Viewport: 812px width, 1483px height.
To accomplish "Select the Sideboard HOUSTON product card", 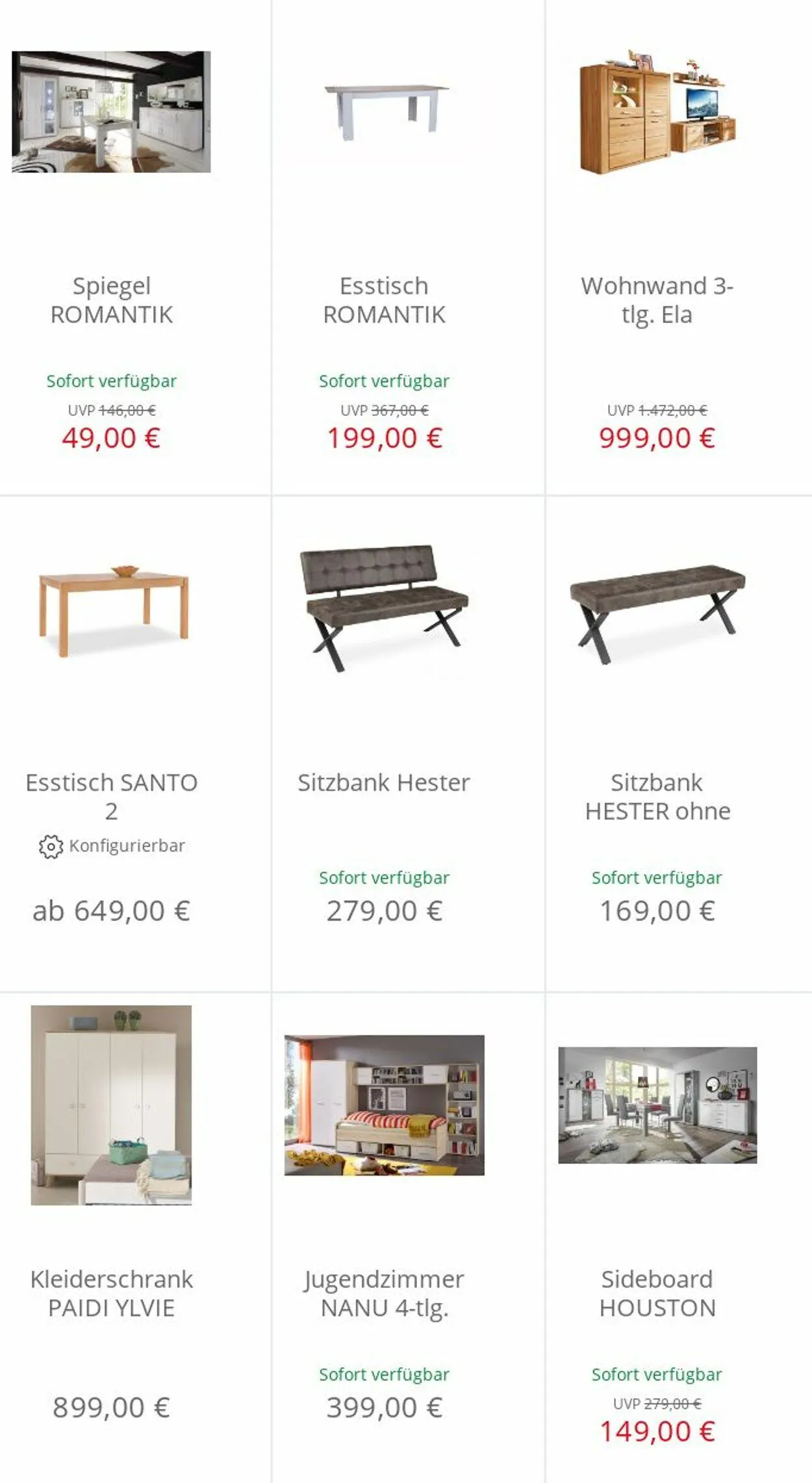I will point(679,1238).
